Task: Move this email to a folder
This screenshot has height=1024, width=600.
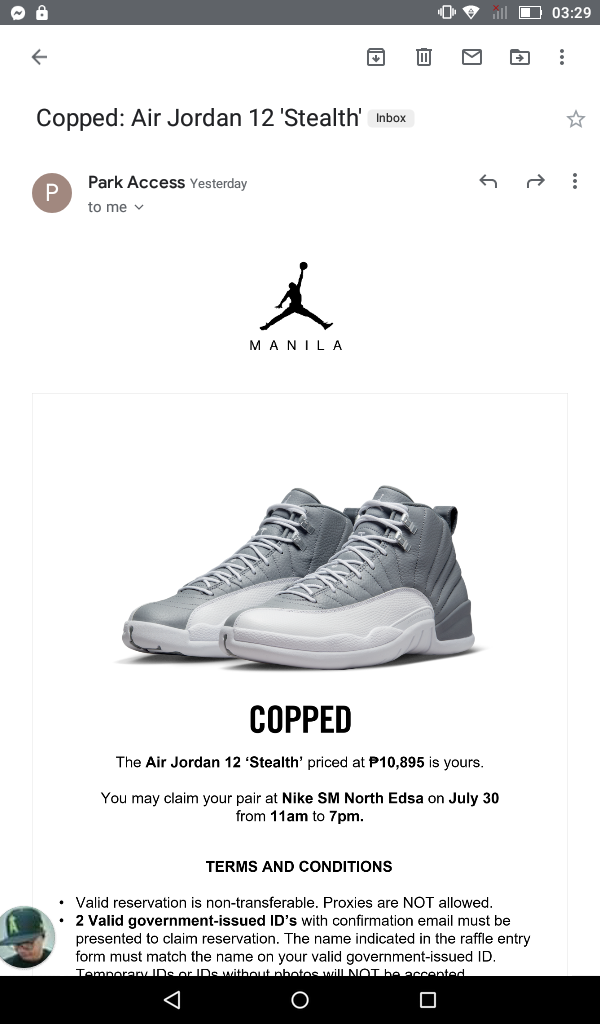Action: click(x=520, y=57)
